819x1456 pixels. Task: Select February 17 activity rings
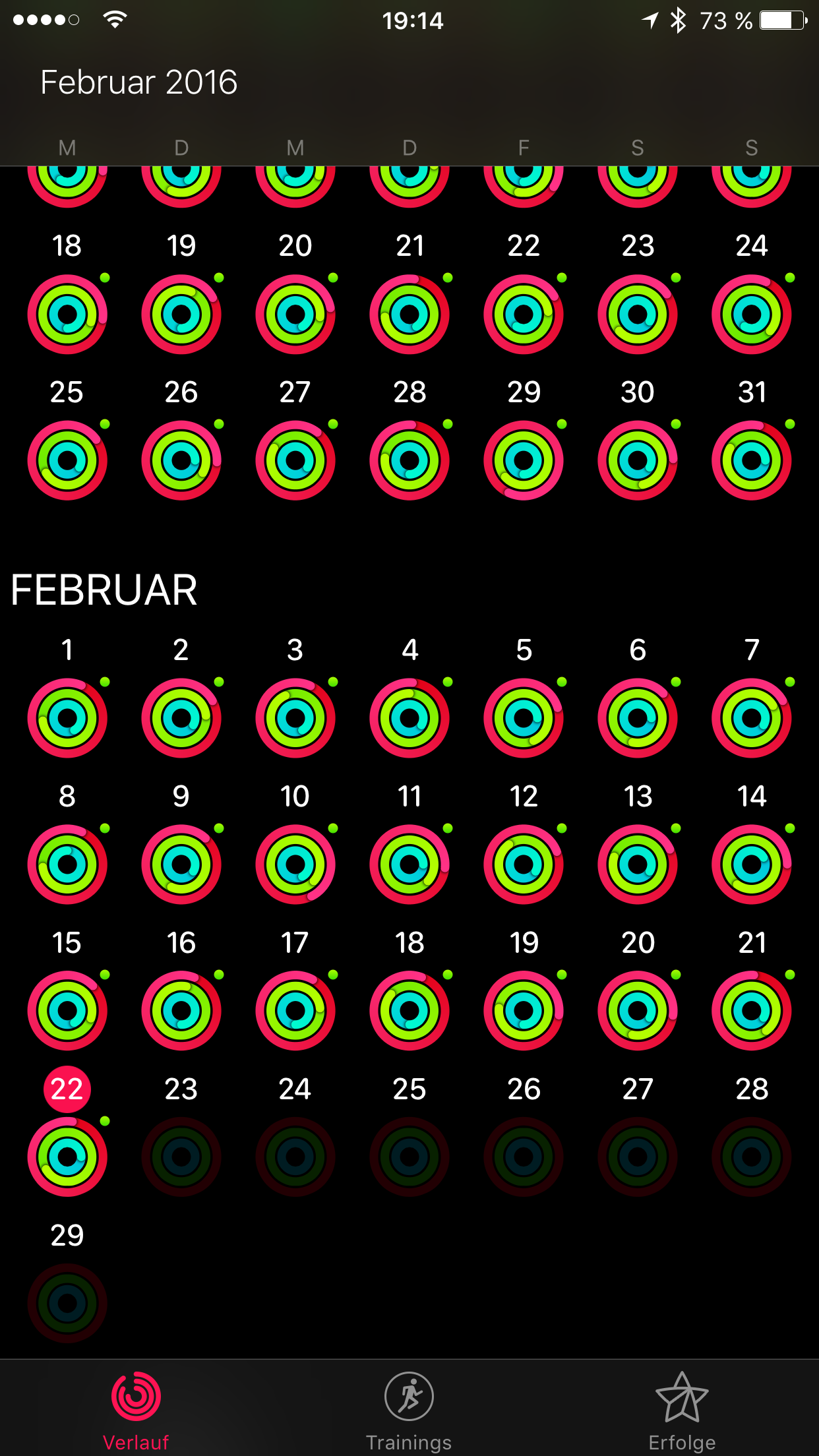tap(295, 1010)
